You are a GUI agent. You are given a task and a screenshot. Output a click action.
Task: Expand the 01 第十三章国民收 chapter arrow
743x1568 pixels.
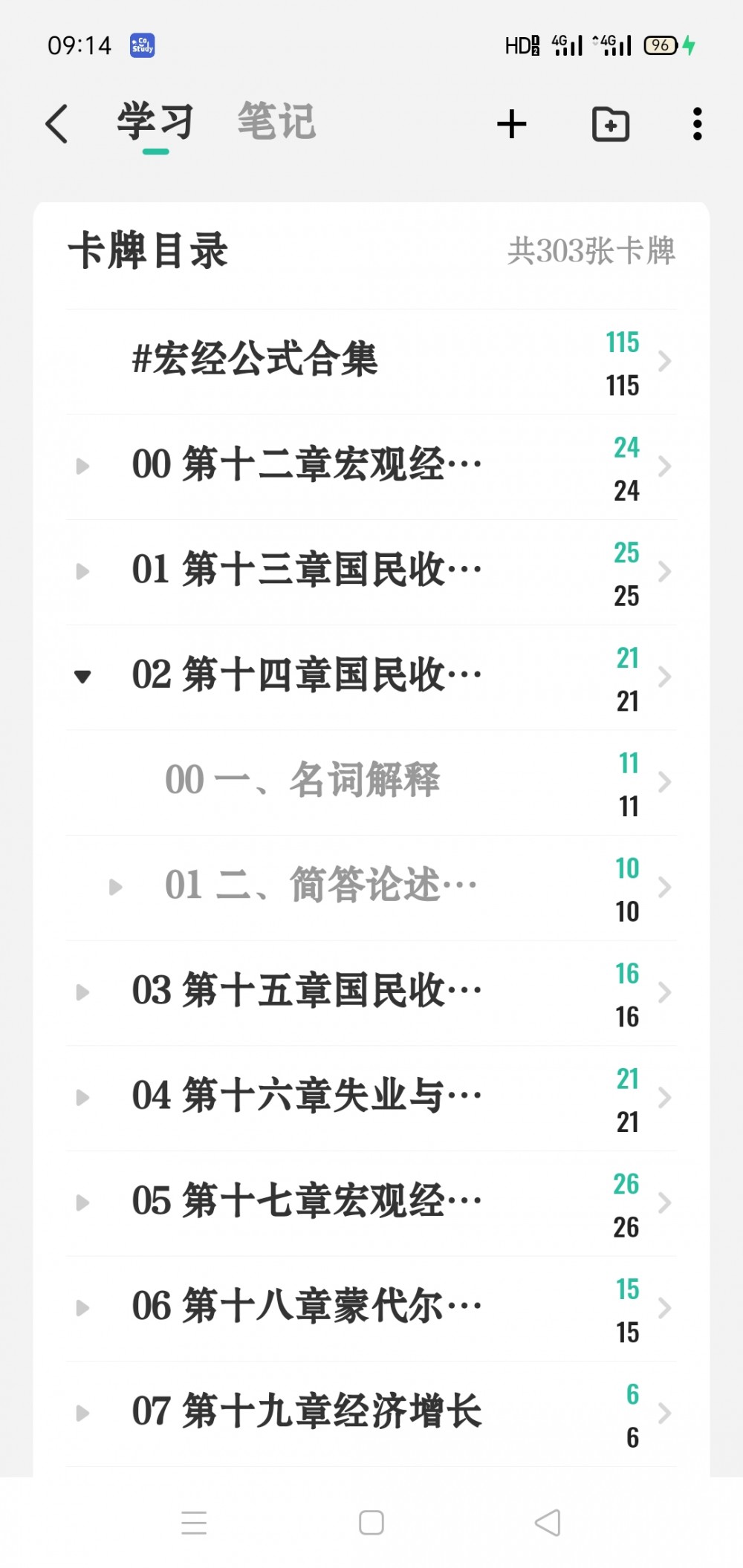point(82,571)
